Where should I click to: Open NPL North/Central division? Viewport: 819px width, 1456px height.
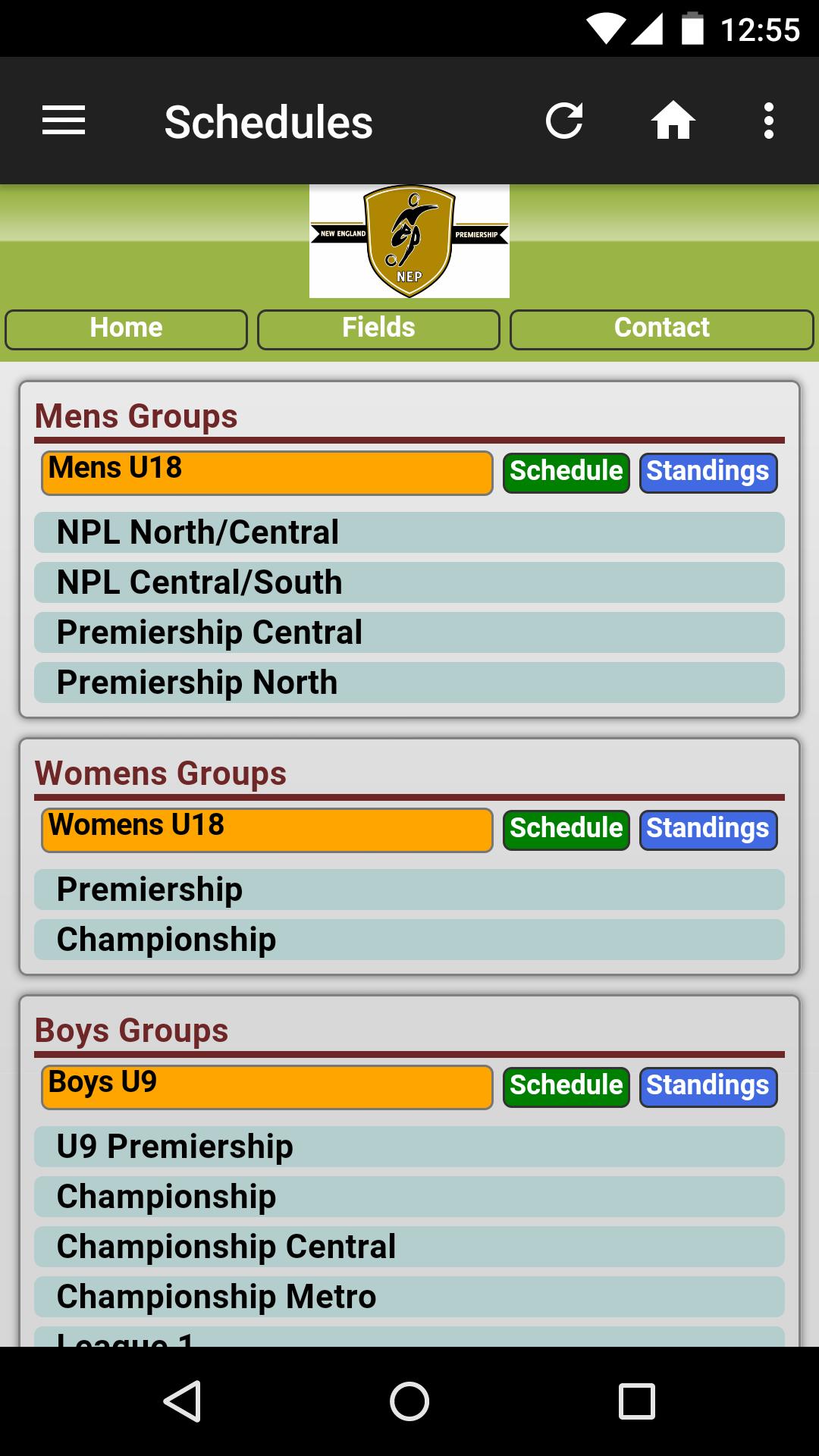pyautogui.click(x=409, y=532)
